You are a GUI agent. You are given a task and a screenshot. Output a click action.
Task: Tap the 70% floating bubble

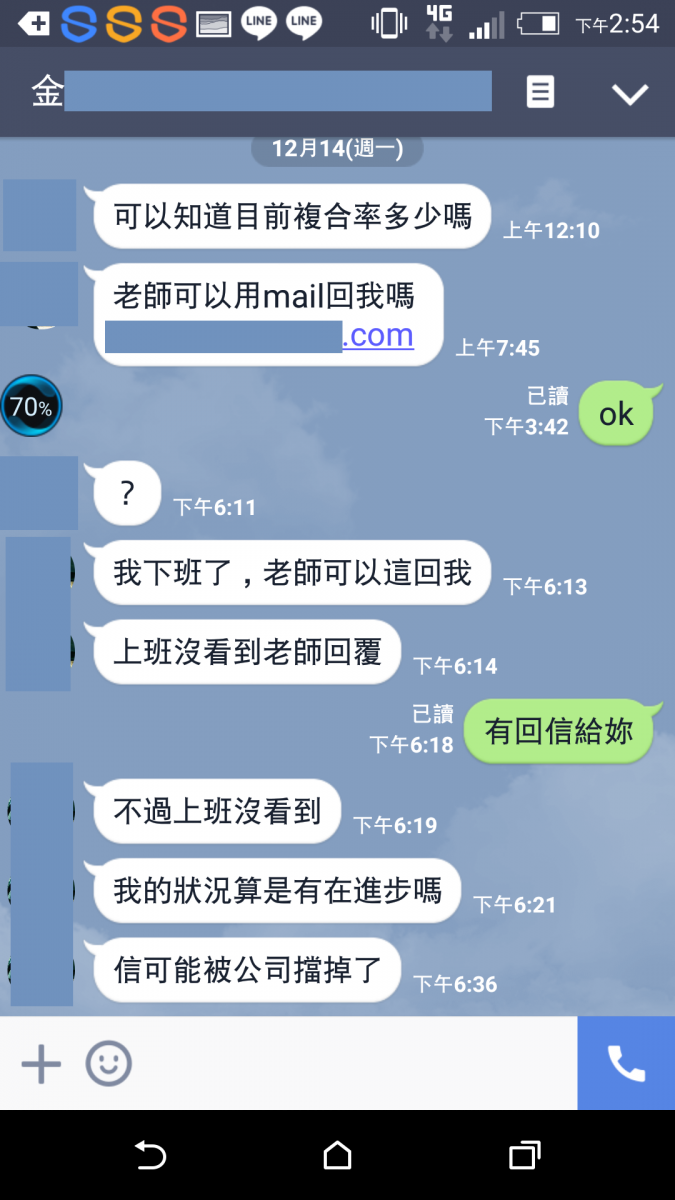(x=31, y=406)
